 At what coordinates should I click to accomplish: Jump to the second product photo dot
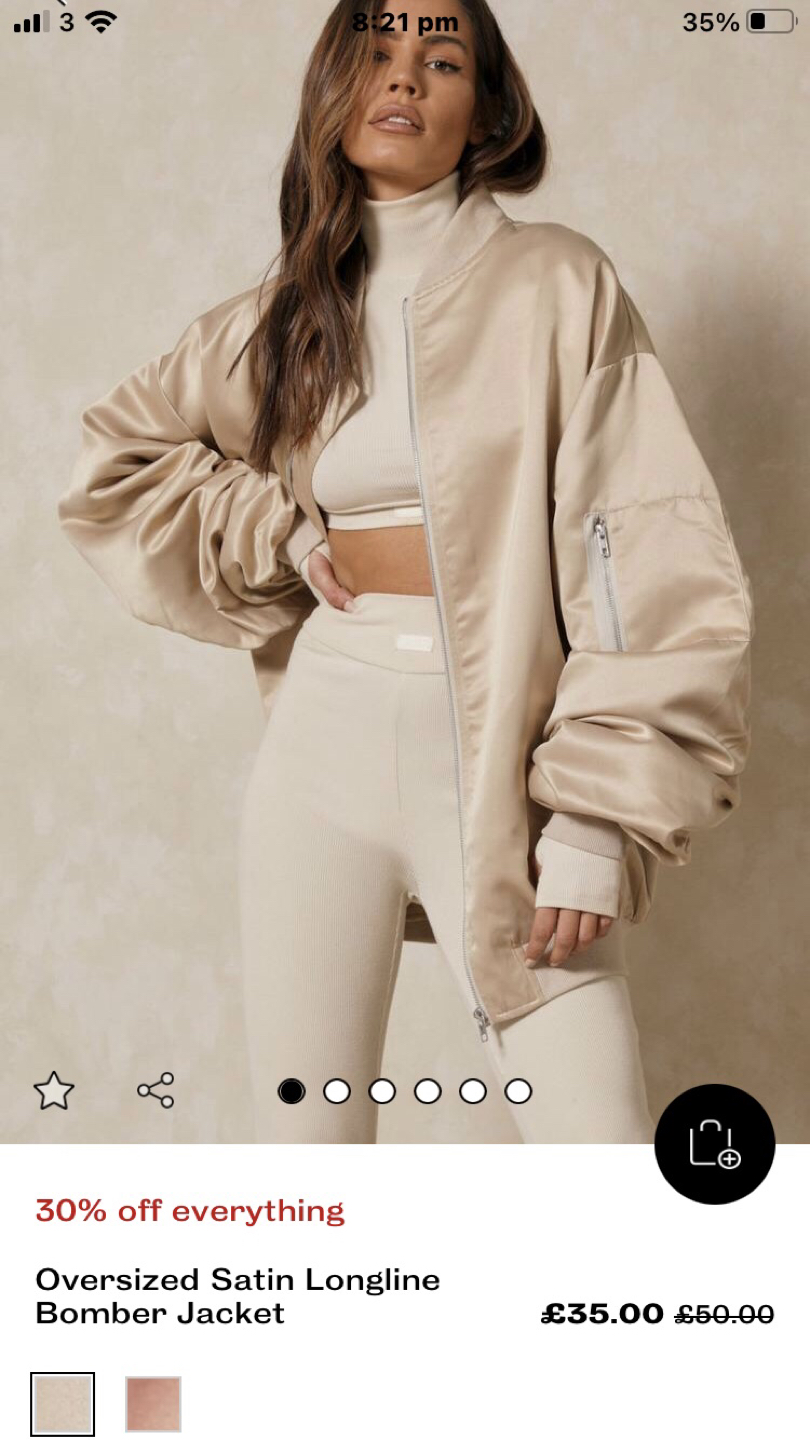tap(337, 1091)
